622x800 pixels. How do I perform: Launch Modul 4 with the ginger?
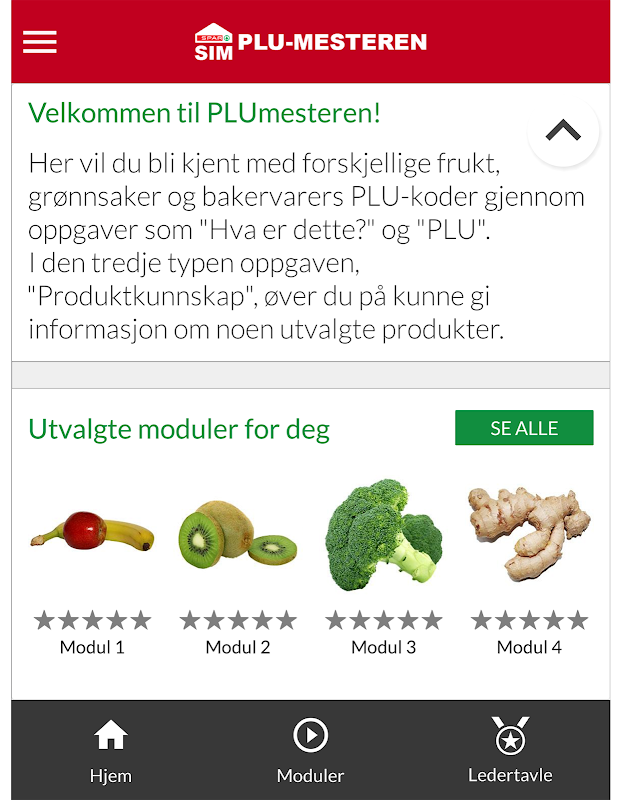(529, 567)
